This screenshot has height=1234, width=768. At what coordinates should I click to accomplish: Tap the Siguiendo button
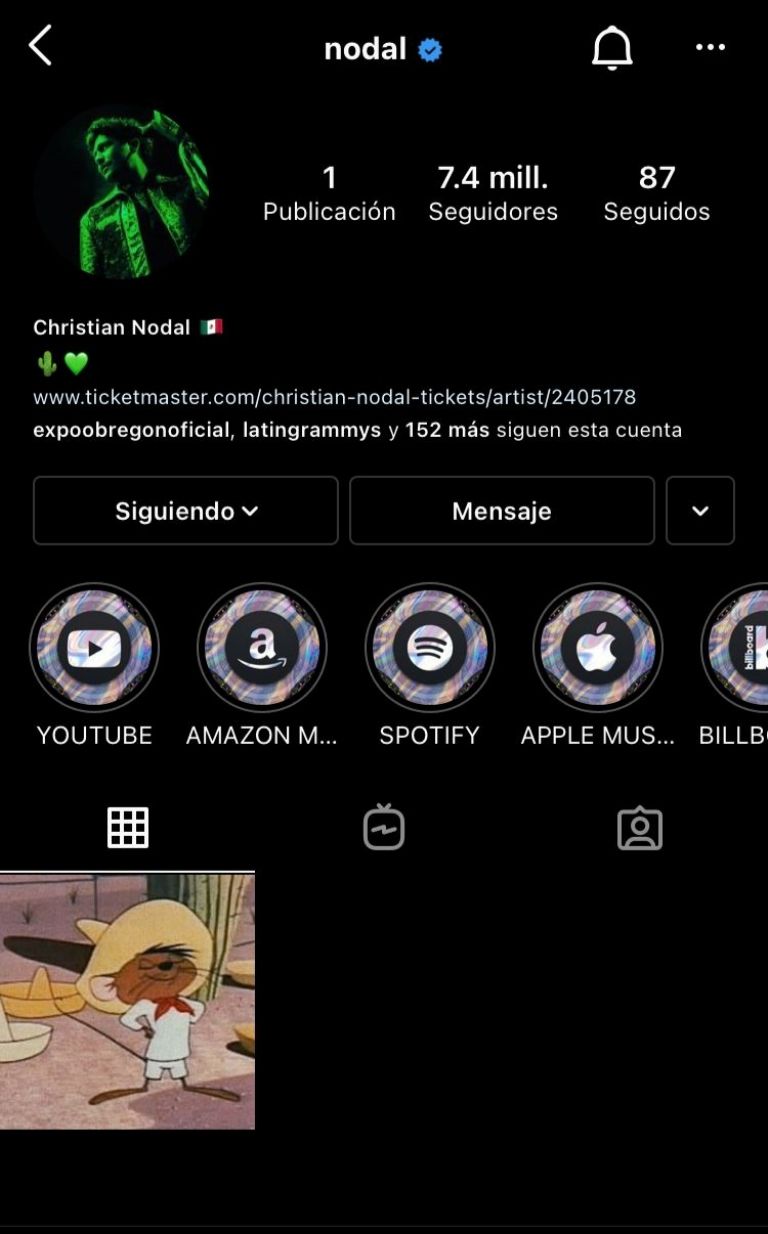click(186, 511)
